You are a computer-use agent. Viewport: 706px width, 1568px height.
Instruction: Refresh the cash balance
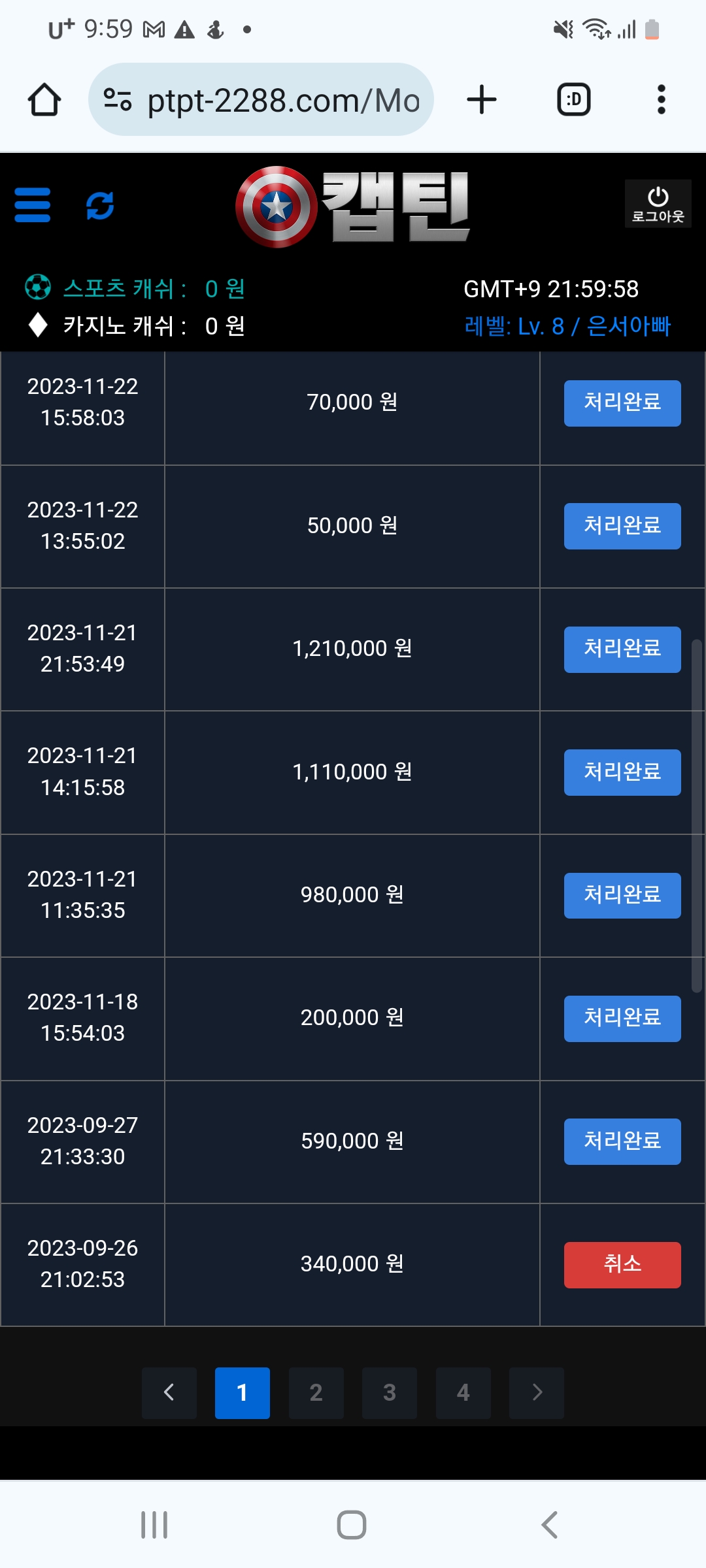pyautogui.click(x=100, y=206)
